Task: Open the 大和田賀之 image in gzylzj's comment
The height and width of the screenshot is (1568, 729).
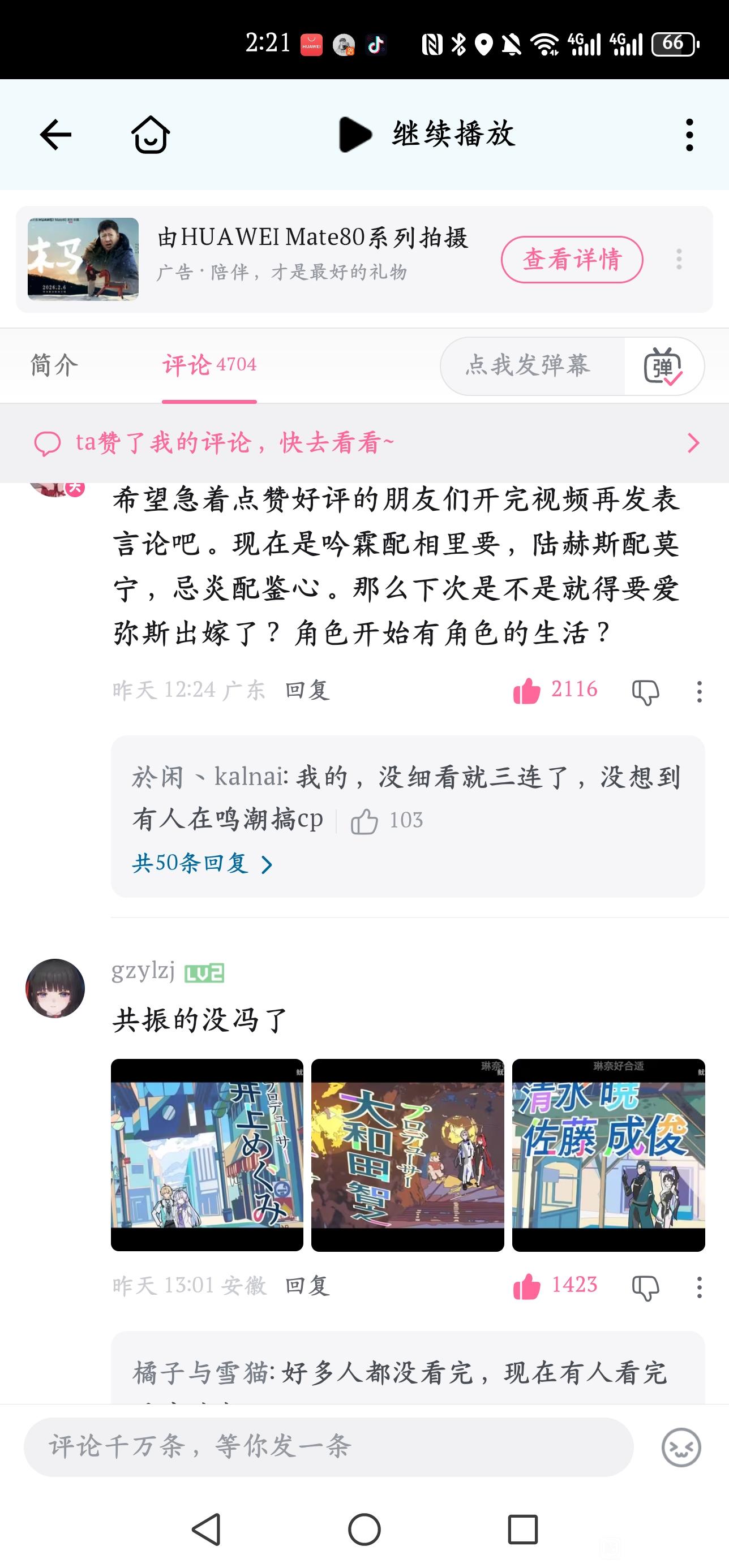Action: click(408, 1155)
